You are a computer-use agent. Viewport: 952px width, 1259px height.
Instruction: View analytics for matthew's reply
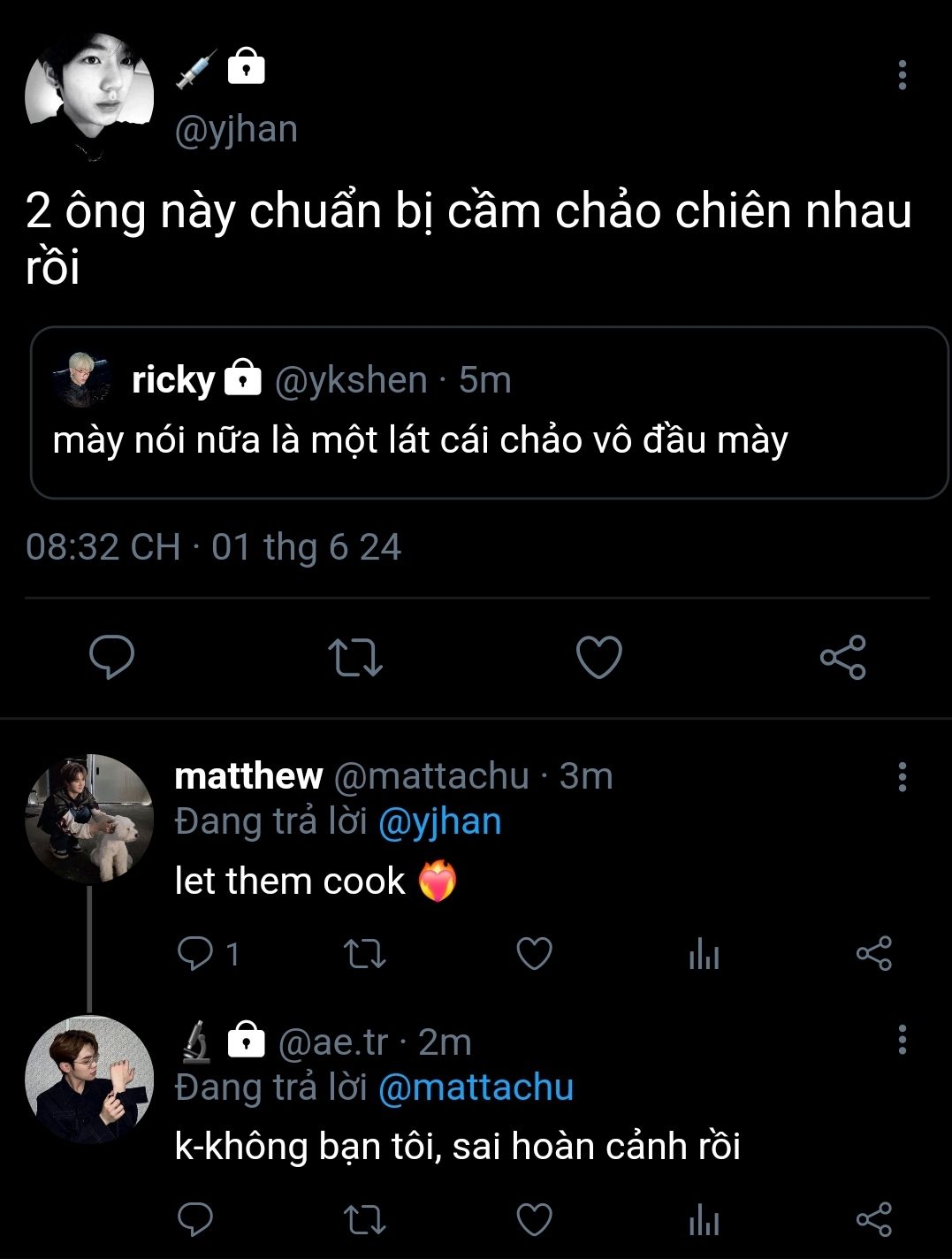tap(704, 955)
